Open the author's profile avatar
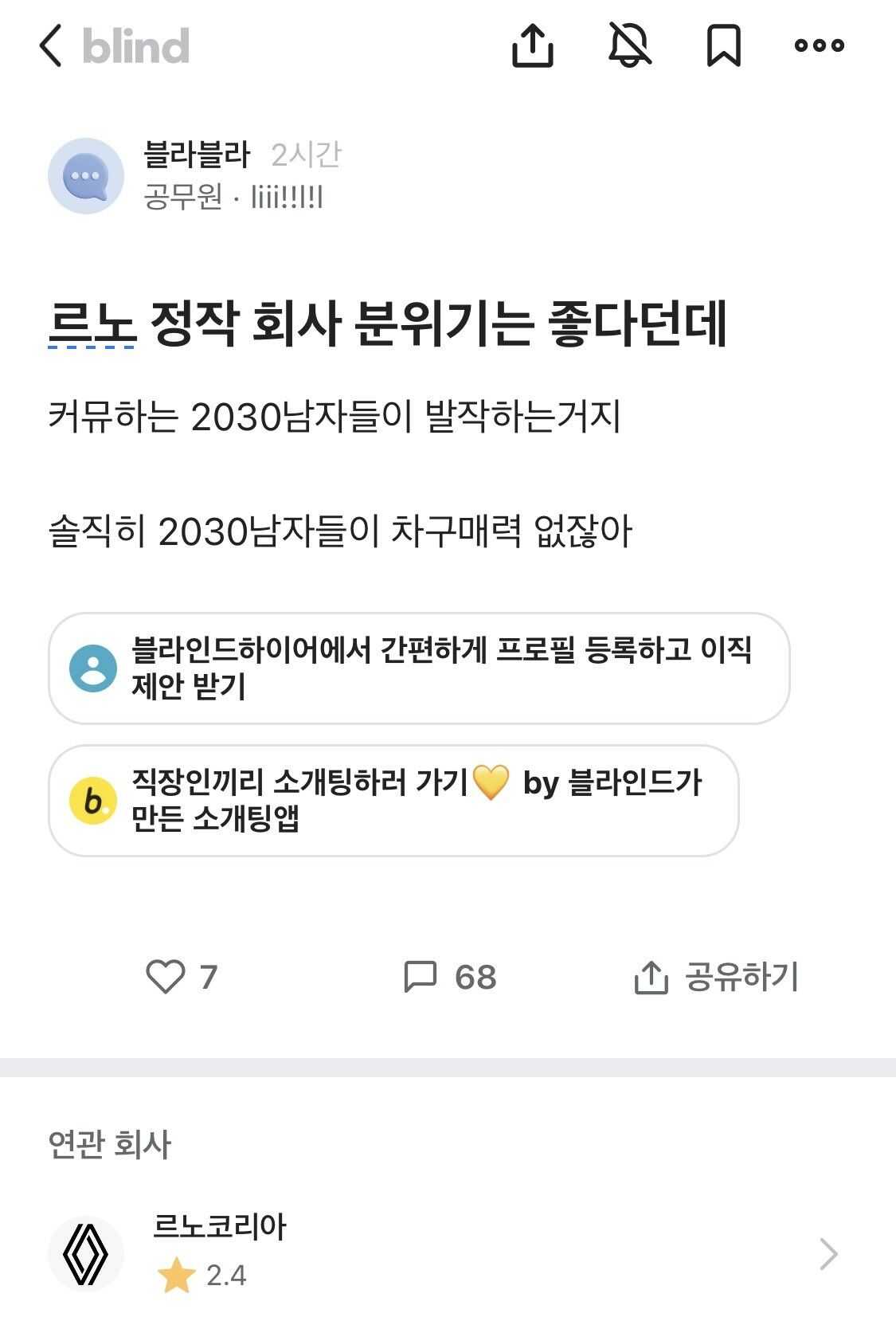896x1321 pixels. tap(86, 176)
